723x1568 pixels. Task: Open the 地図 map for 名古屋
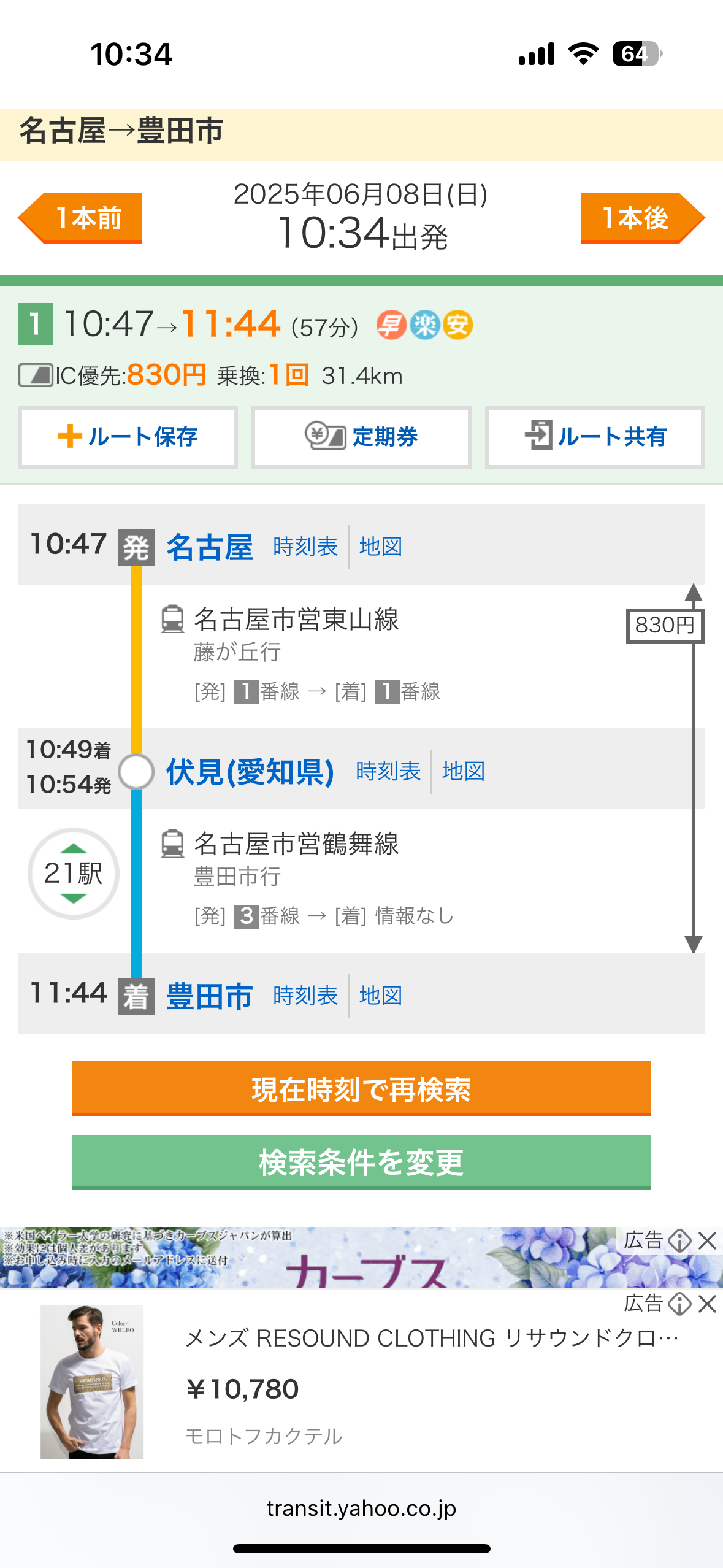[x=381, y=547]
